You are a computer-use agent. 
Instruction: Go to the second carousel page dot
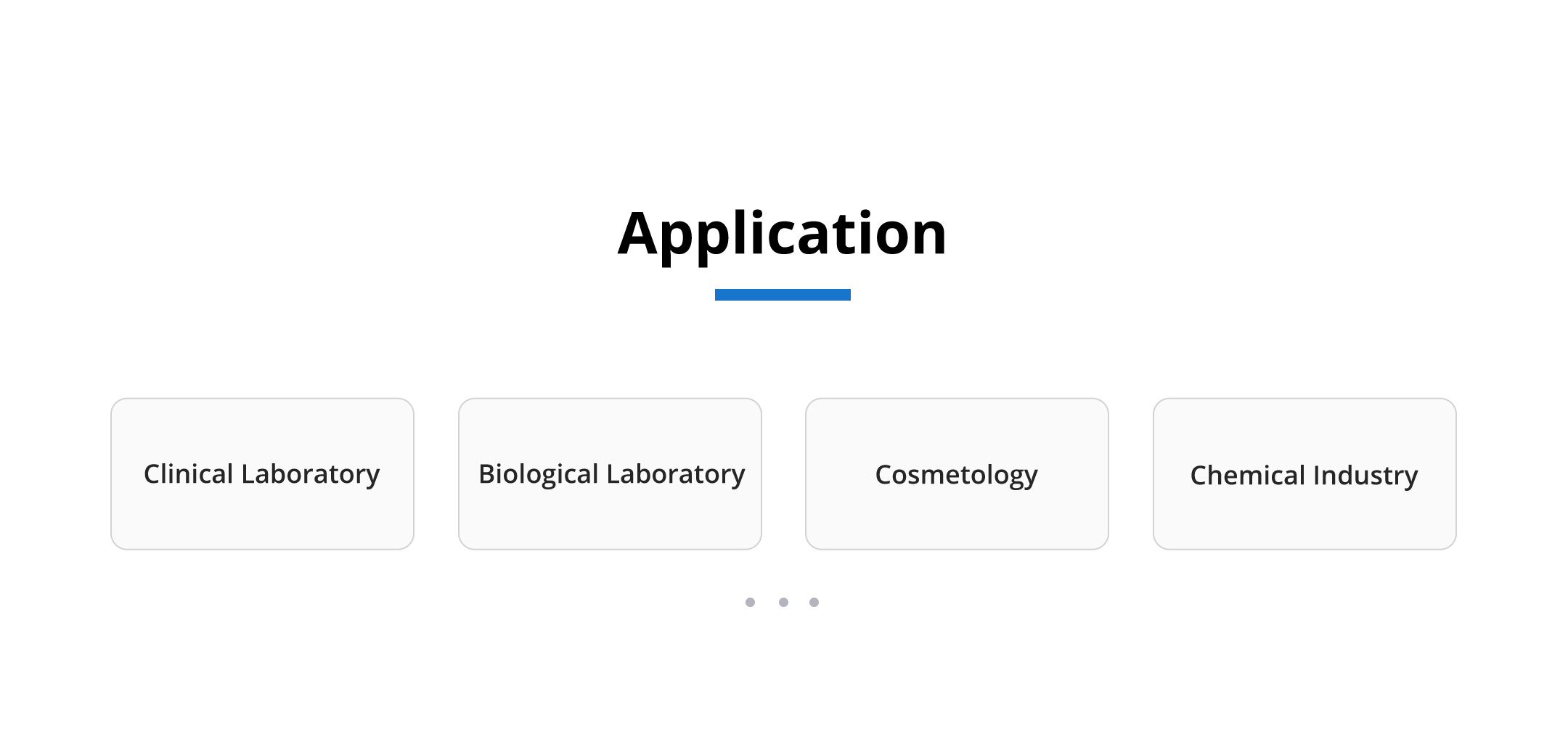pyautogui.click(x=783, y=602)
